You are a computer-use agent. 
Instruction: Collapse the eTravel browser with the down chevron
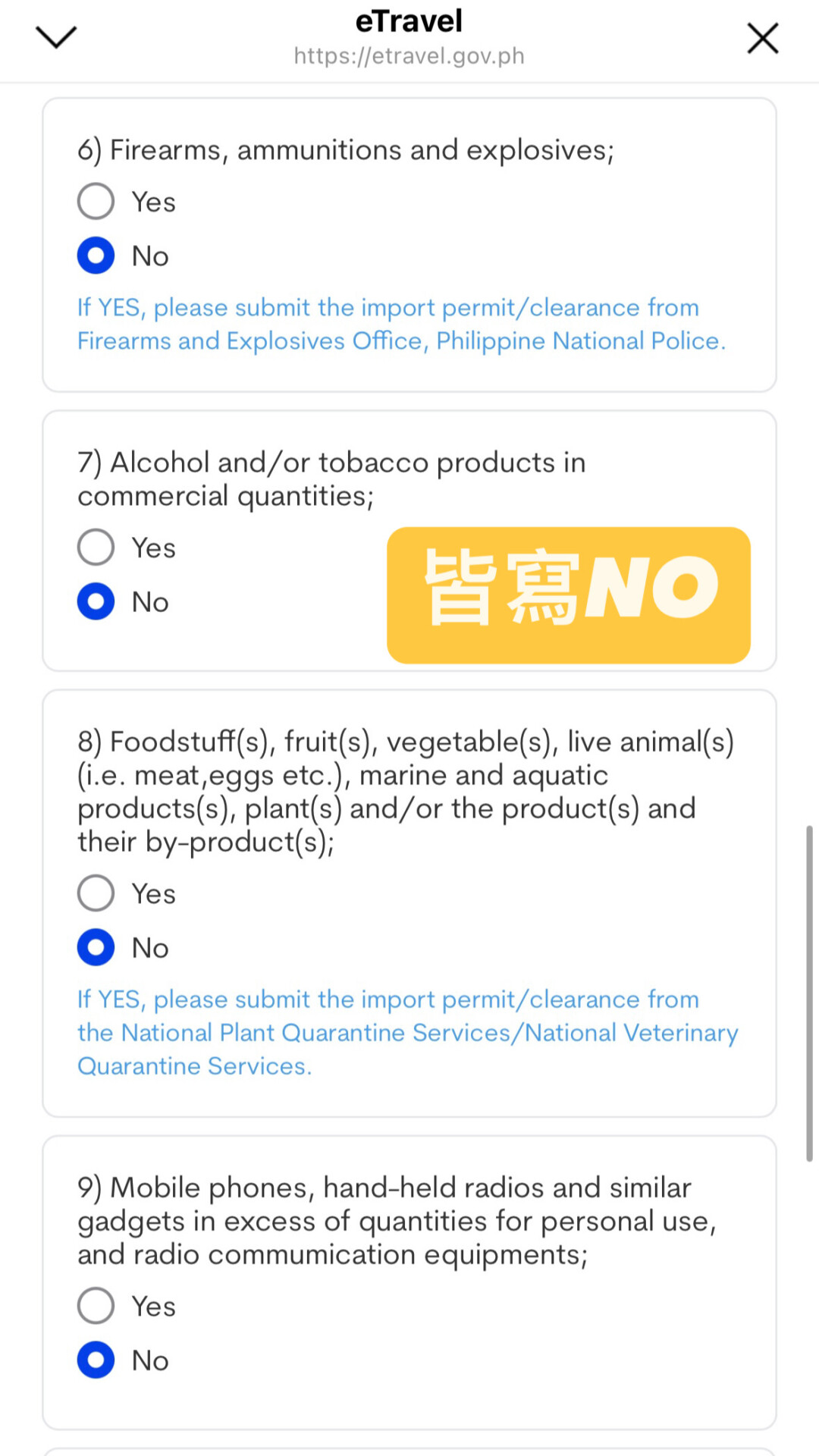point(56,37)
